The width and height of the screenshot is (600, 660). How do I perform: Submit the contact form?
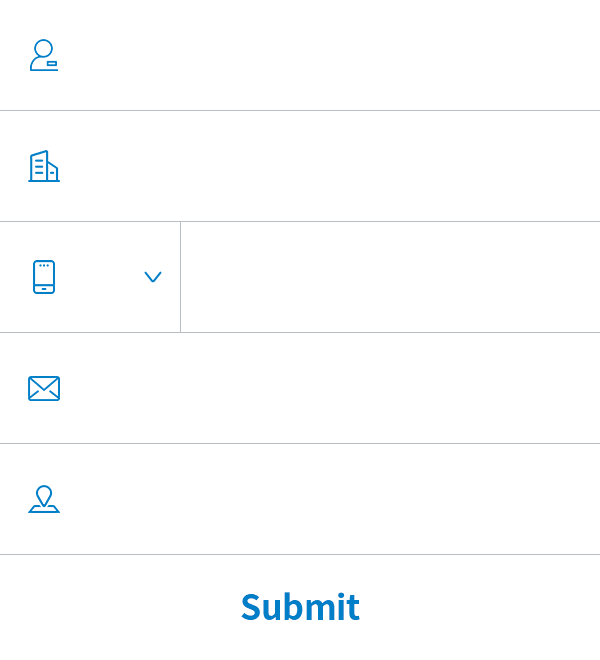(x=300, y=607)
